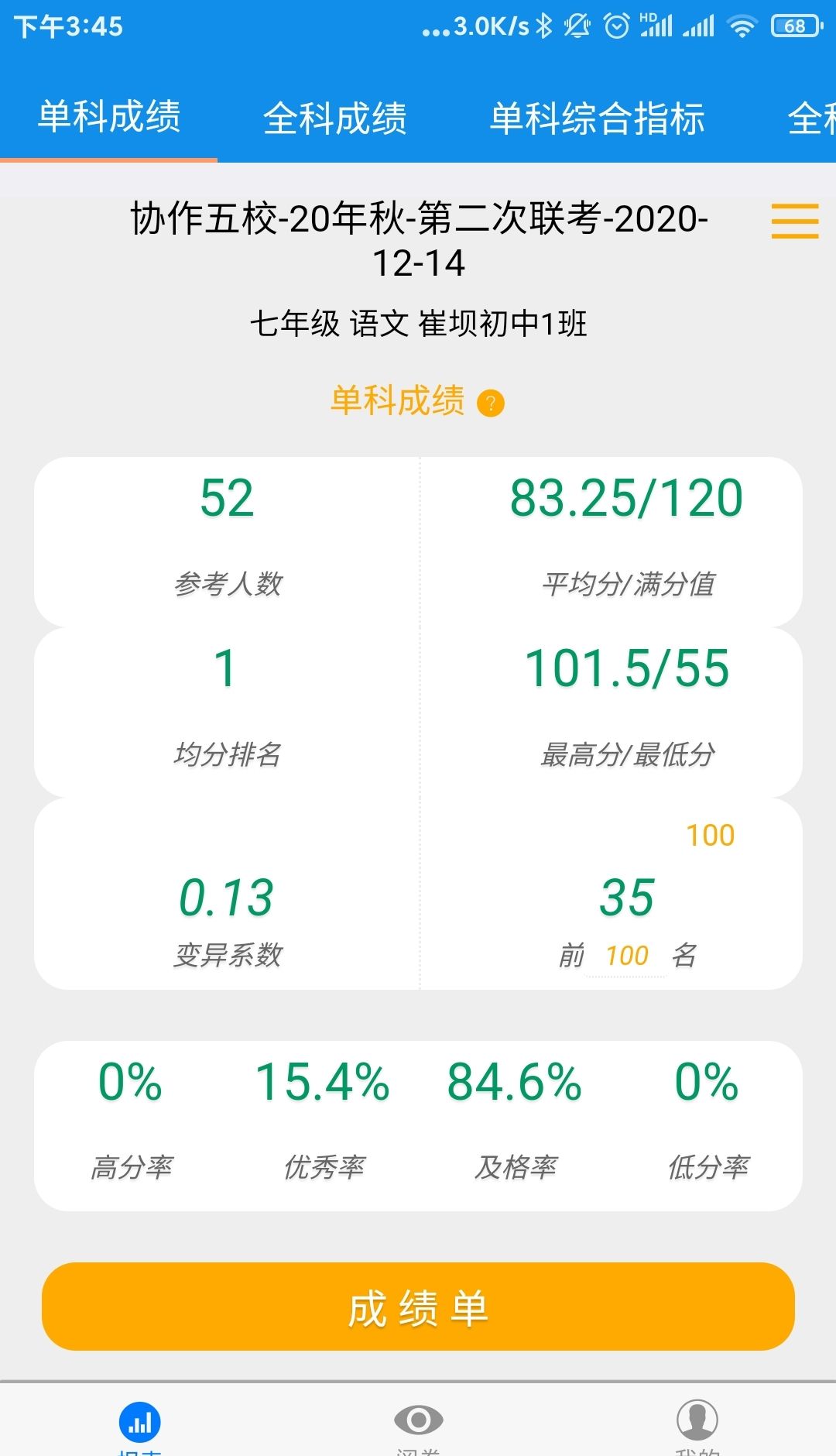
Task: Open the 单科综合指标 tab
Action: (596, 118)
